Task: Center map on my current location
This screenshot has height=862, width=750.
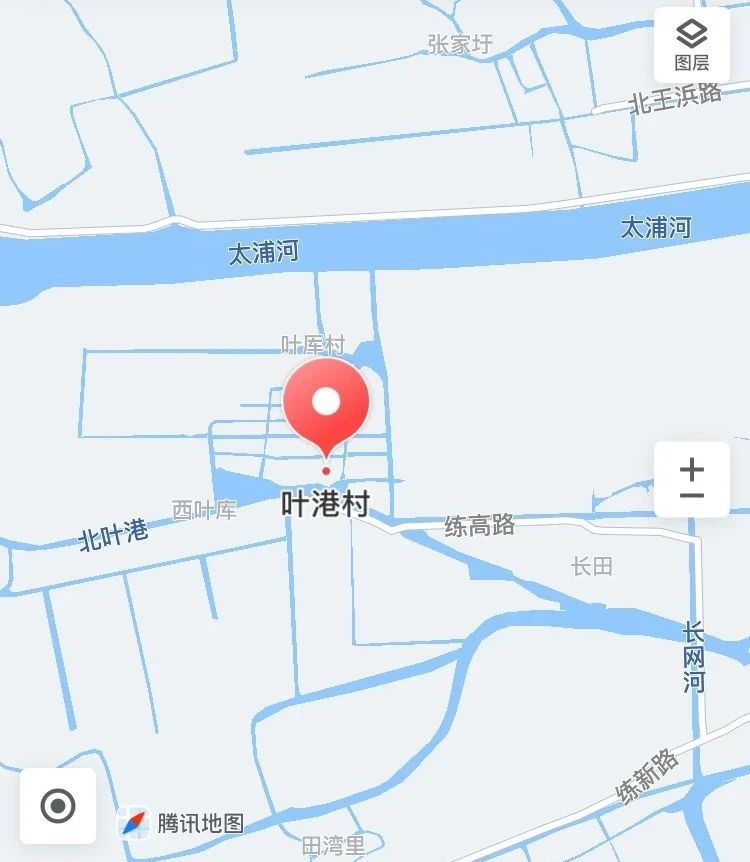Action: point(58,805)
